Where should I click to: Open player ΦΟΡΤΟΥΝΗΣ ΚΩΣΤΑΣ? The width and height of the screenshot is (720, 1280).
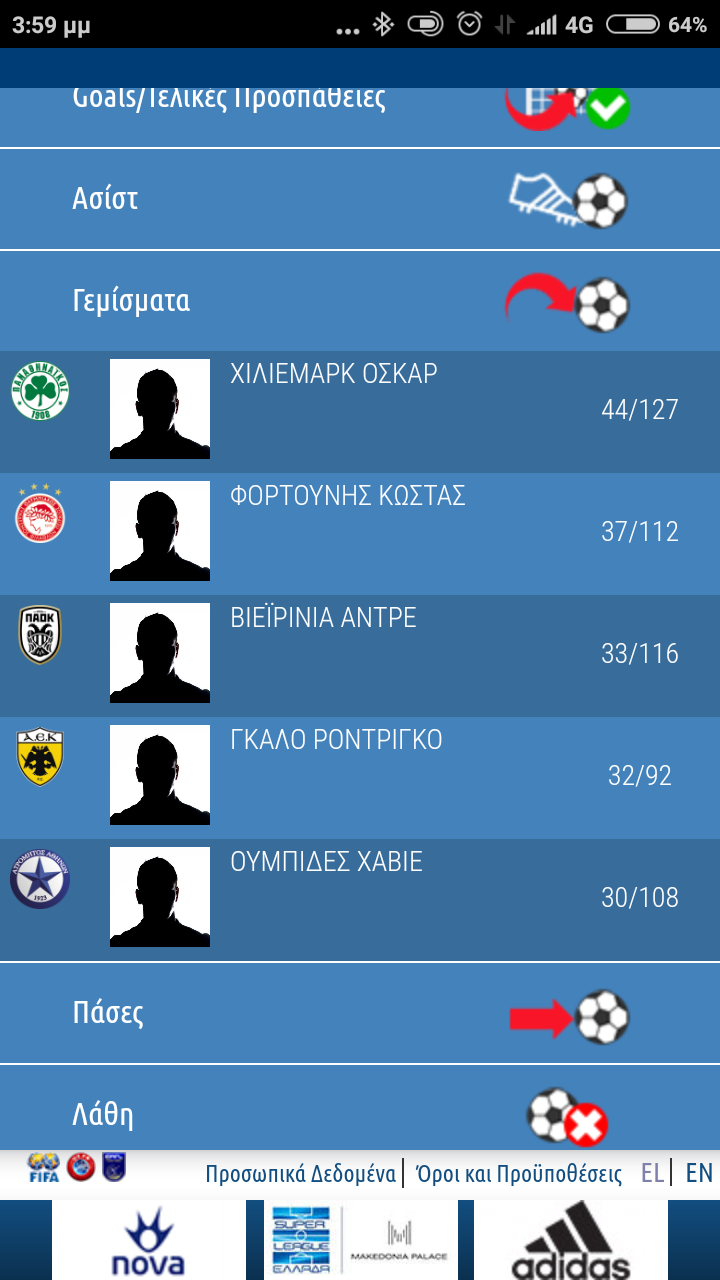pyautogui.click(x=360, y=532)
